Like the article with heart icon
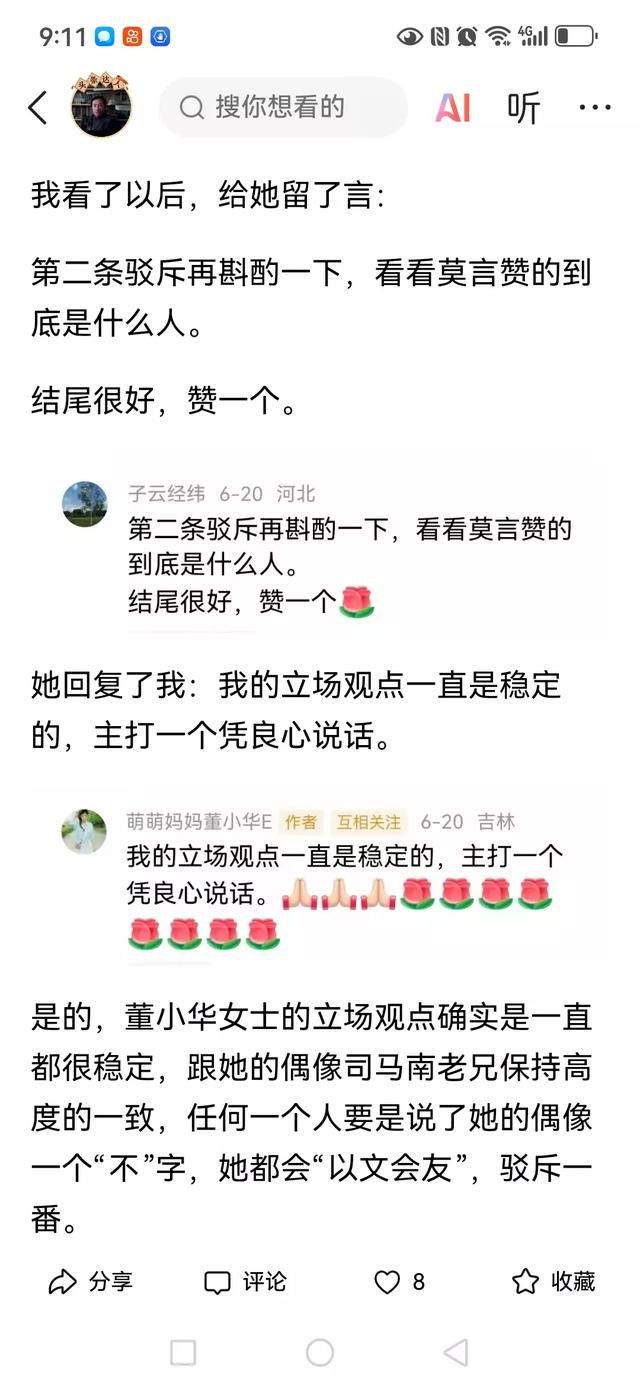Screen dimensions: 640x1387 click(399, 1281)
